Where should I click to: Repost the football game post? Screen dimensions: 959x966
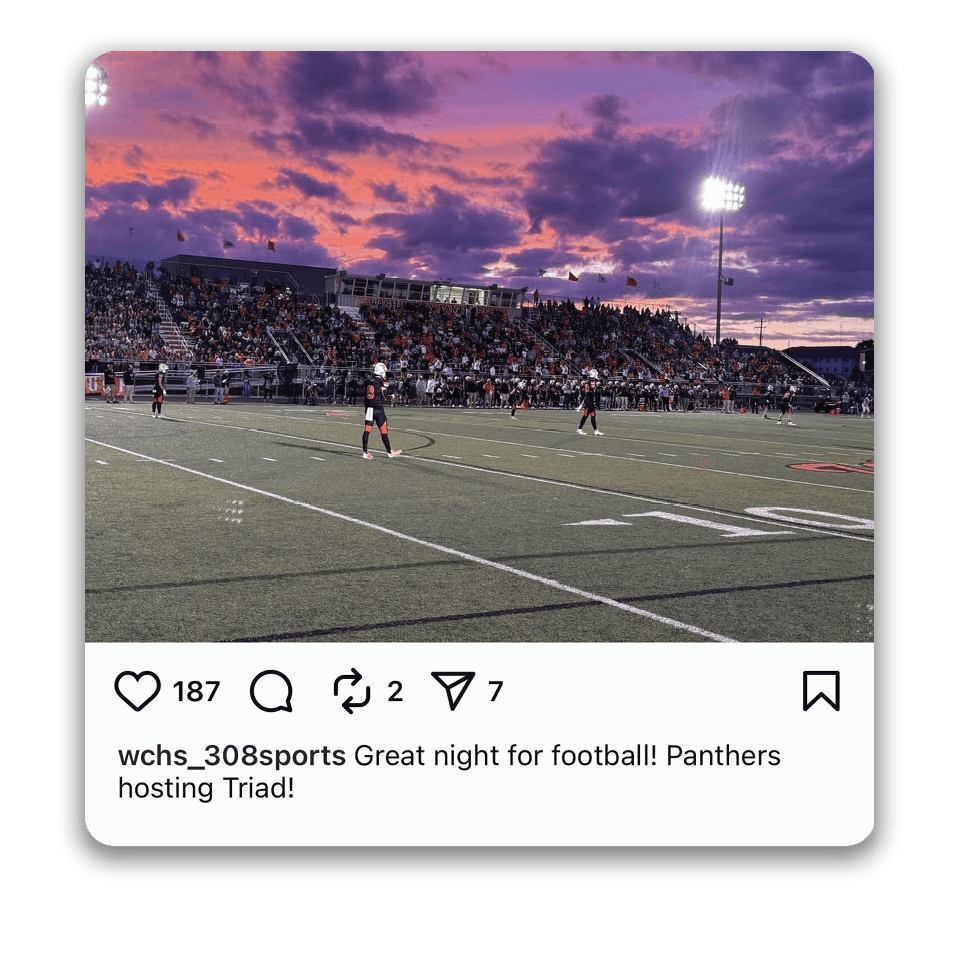(352, 691)
